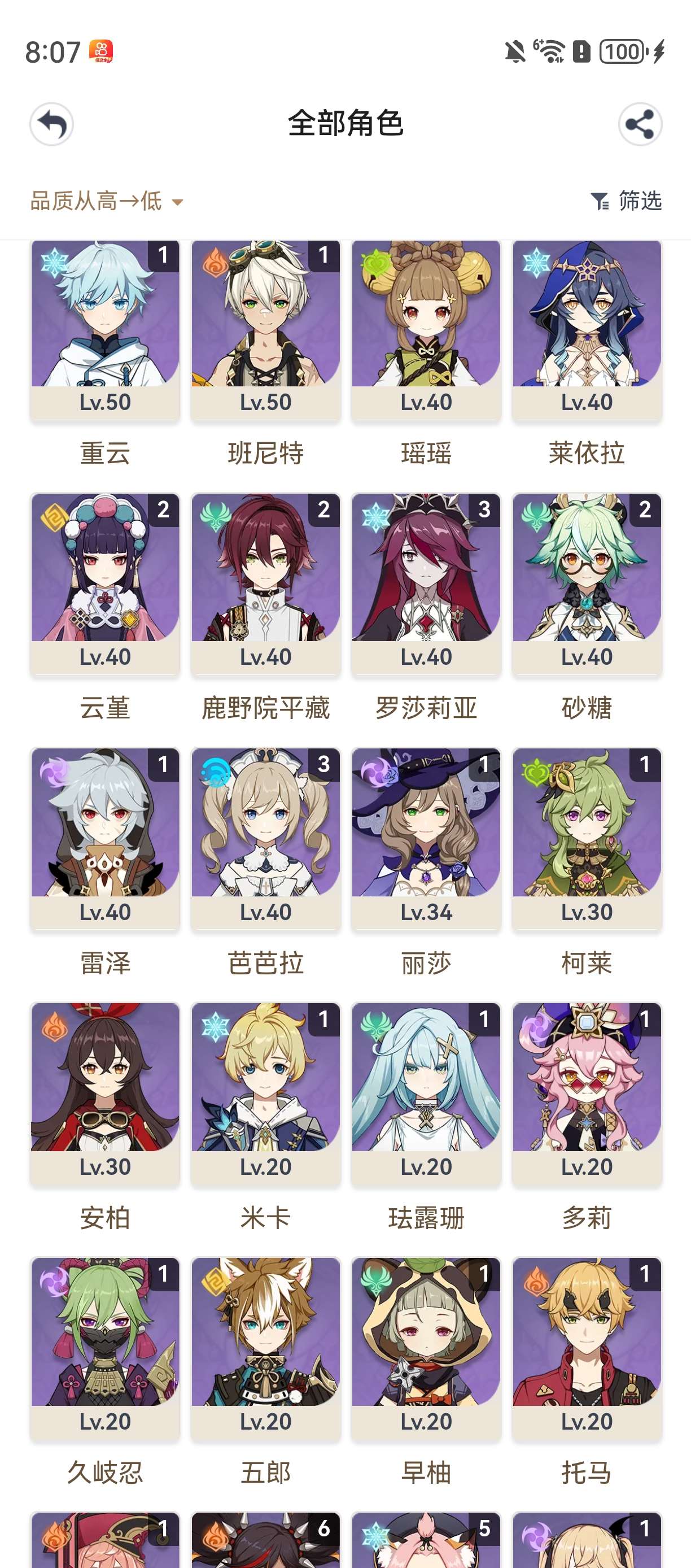
Task: Go back using the arrow icon
Action: pos(52,124)
